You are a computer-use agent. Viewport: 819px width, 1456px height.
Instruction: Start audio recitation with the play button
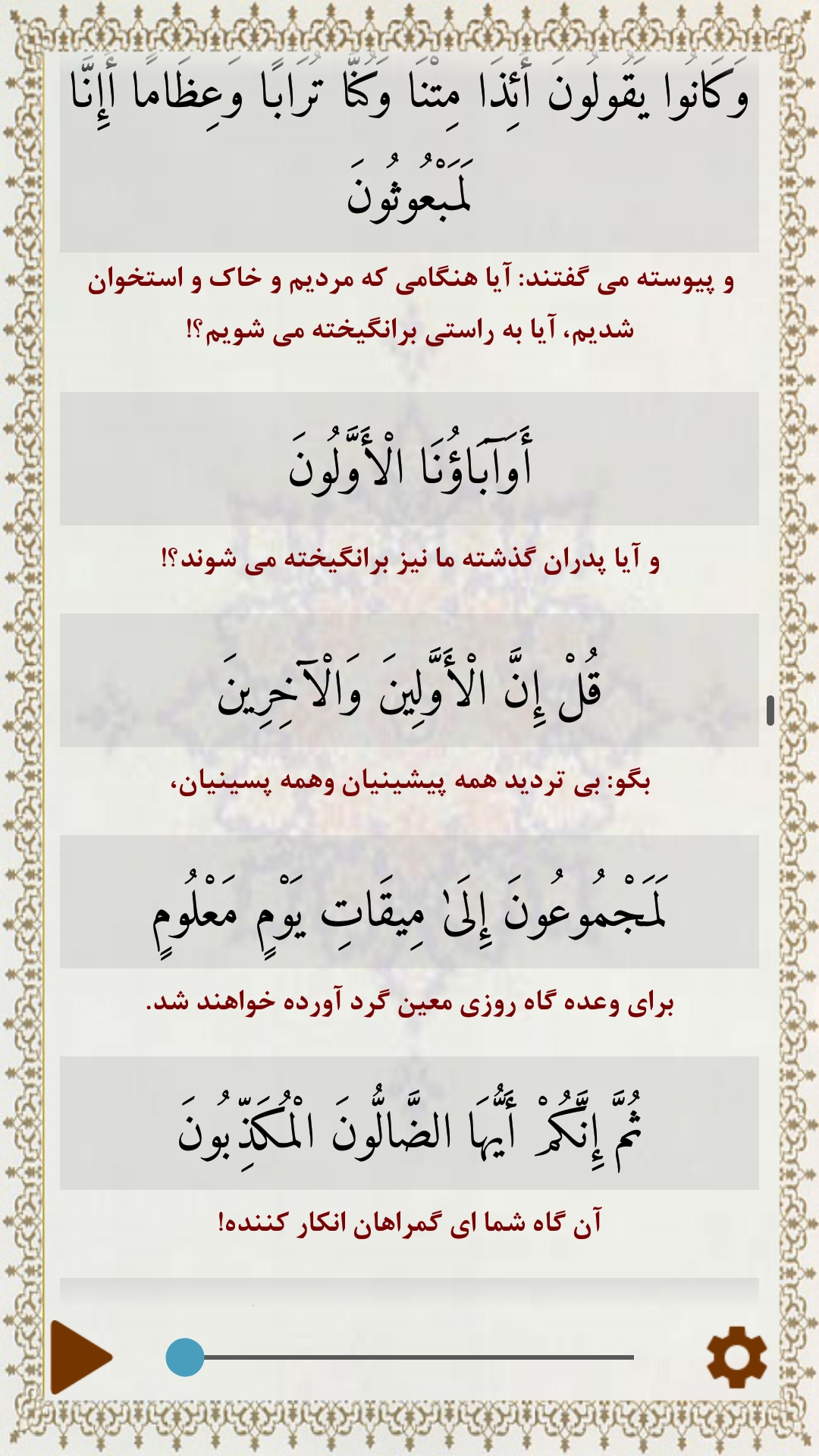(x=81, y=1357)
